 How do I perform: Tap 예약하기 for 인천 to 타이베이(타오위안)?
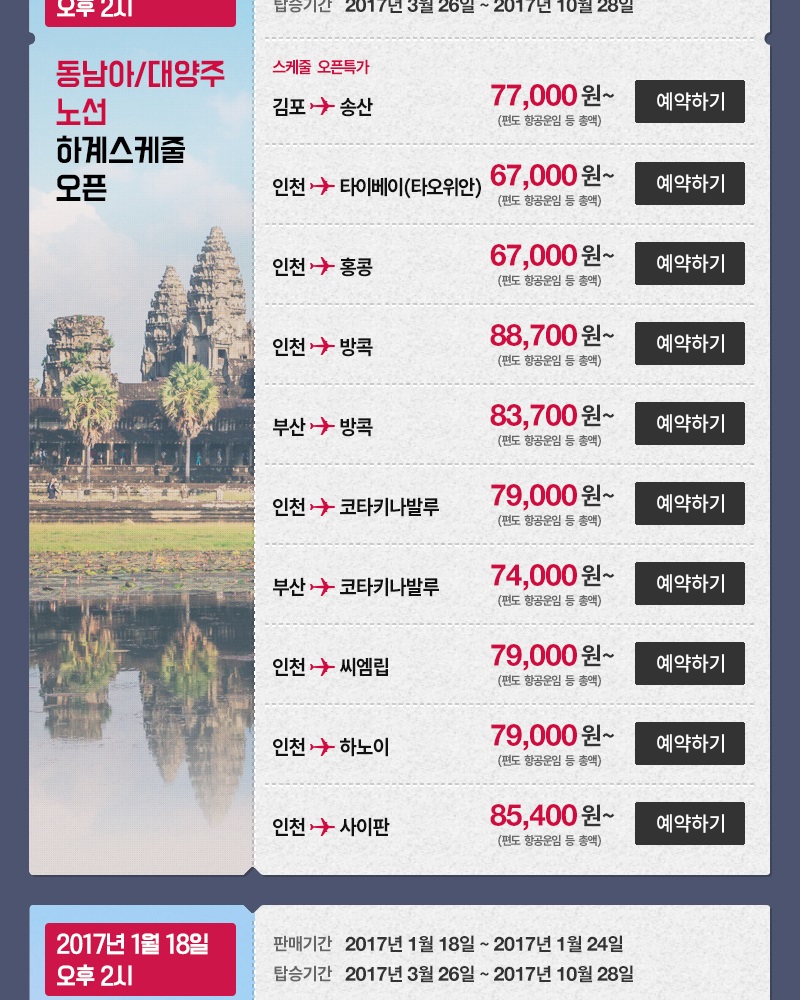pos(689,184)
